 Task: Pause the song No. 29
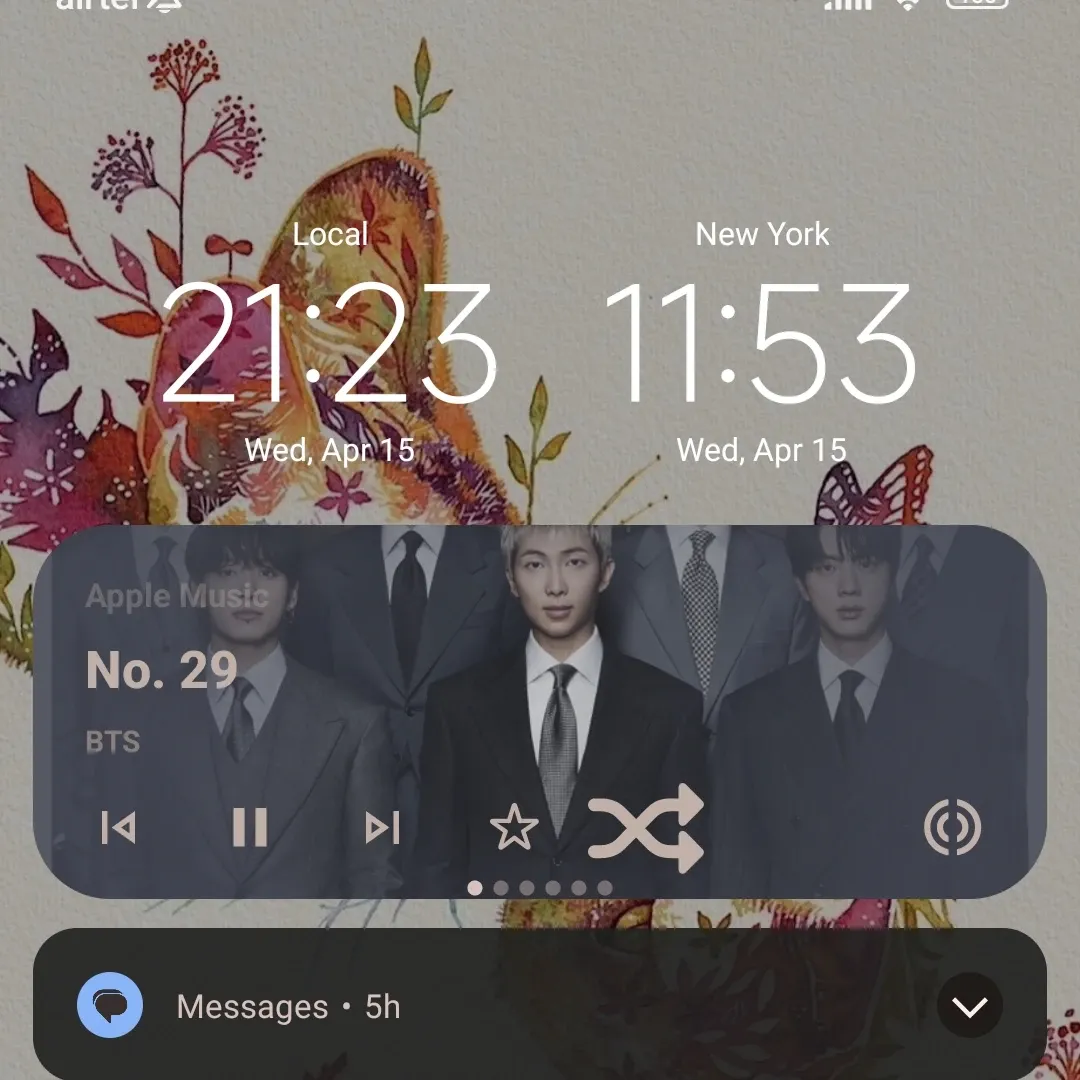tap(249, 828)
